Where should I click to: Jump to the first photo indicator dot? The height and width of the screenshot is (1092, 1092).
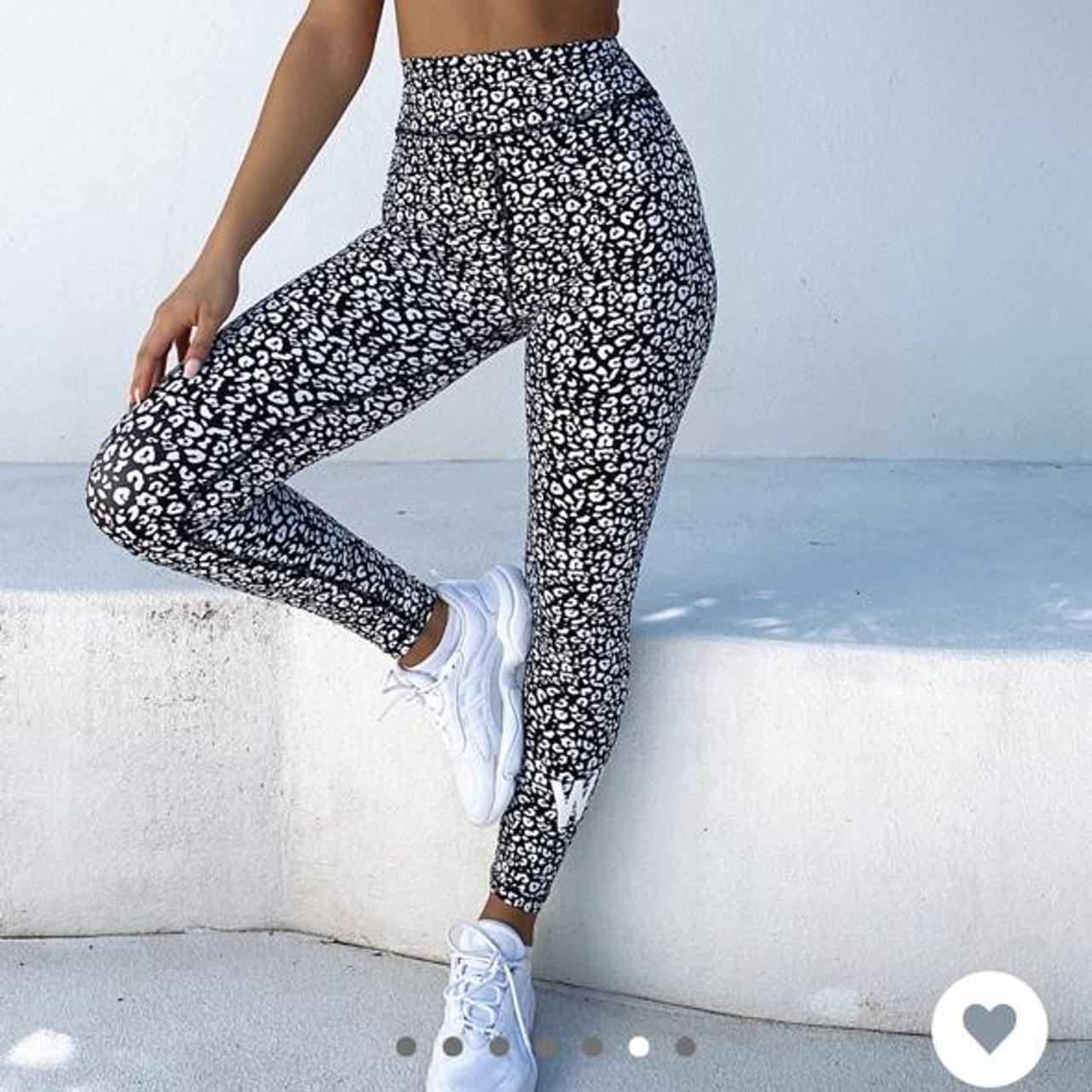click(x=406, y=1046)
